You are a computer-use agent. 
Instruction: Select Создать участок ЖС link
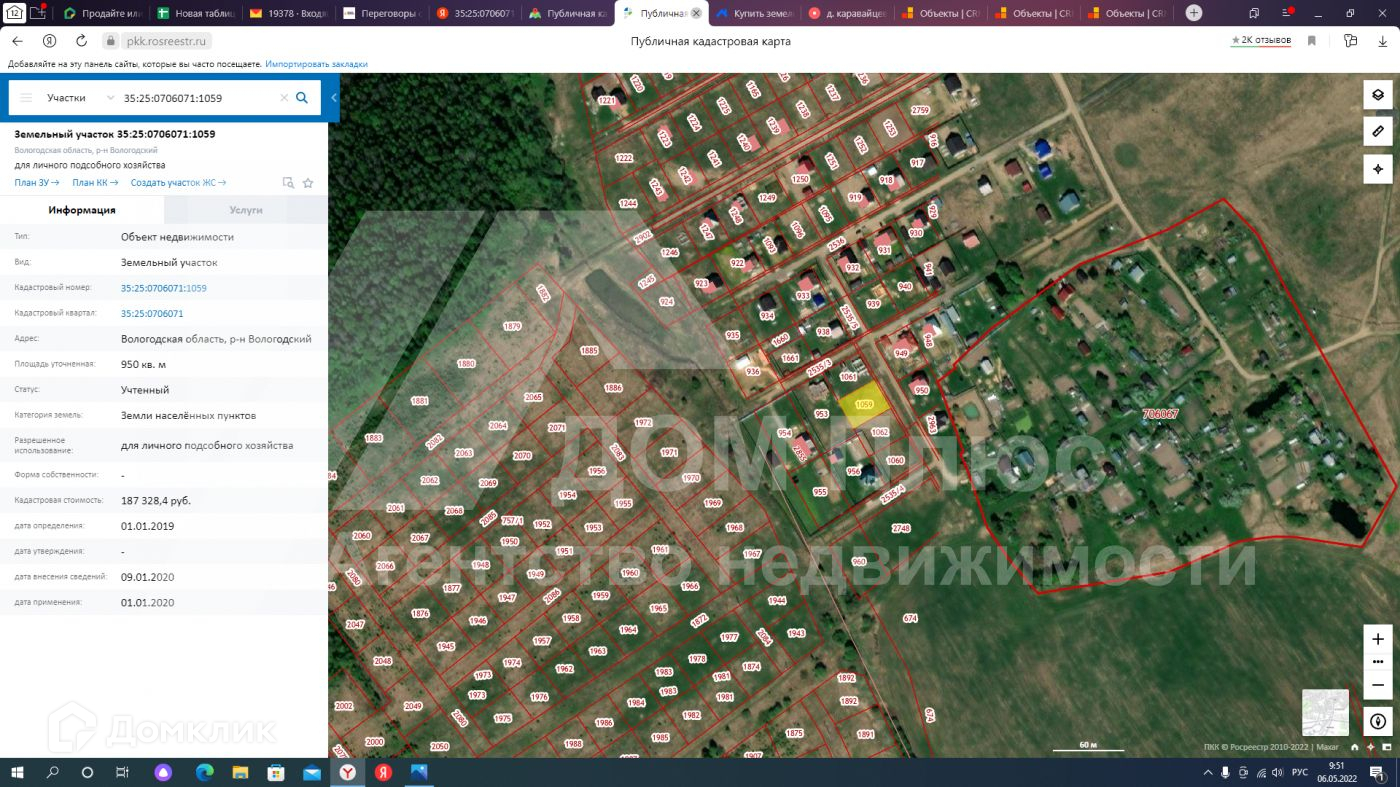pyautogui.click(x=178, y=183)
